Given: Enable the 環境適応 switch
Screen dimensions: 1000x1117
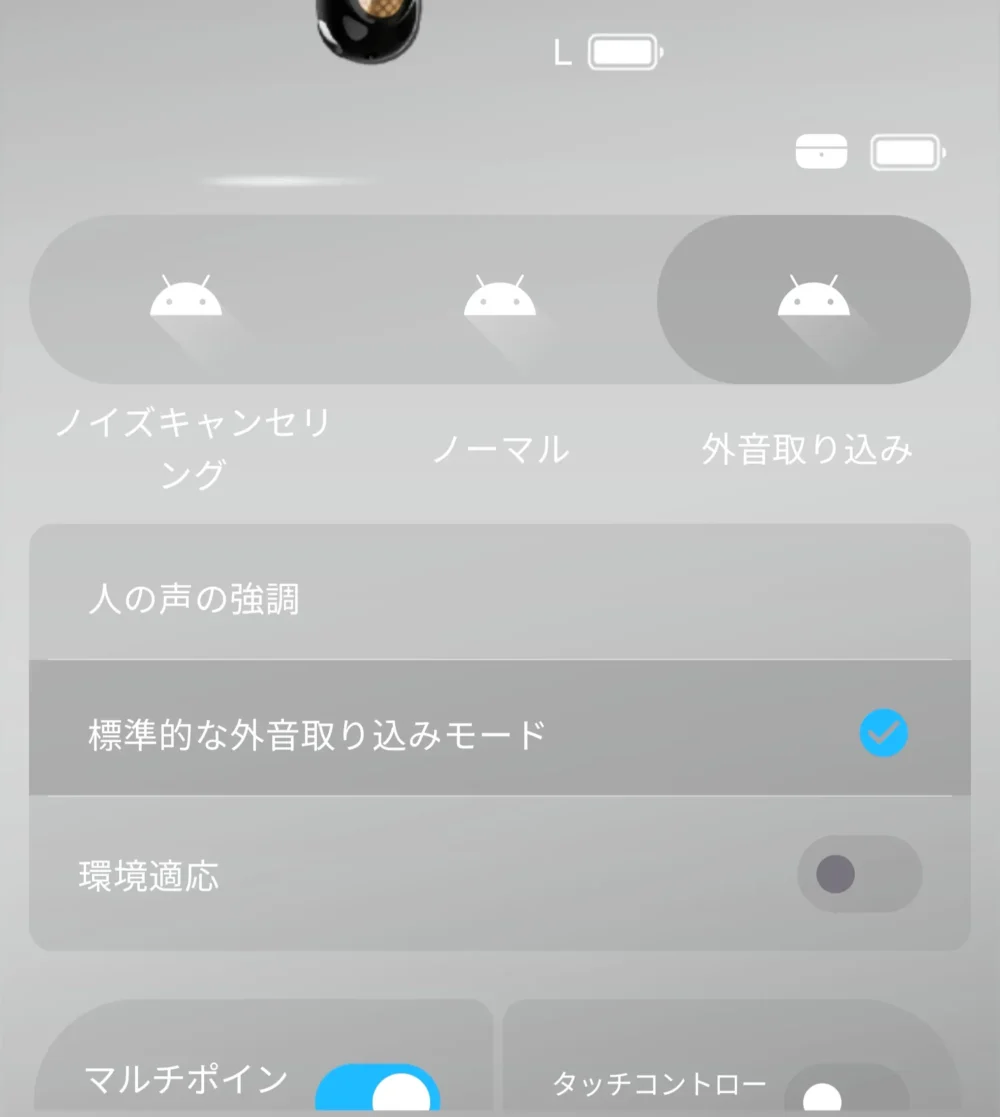Looking at the screenshot, I should pos(861,875).
